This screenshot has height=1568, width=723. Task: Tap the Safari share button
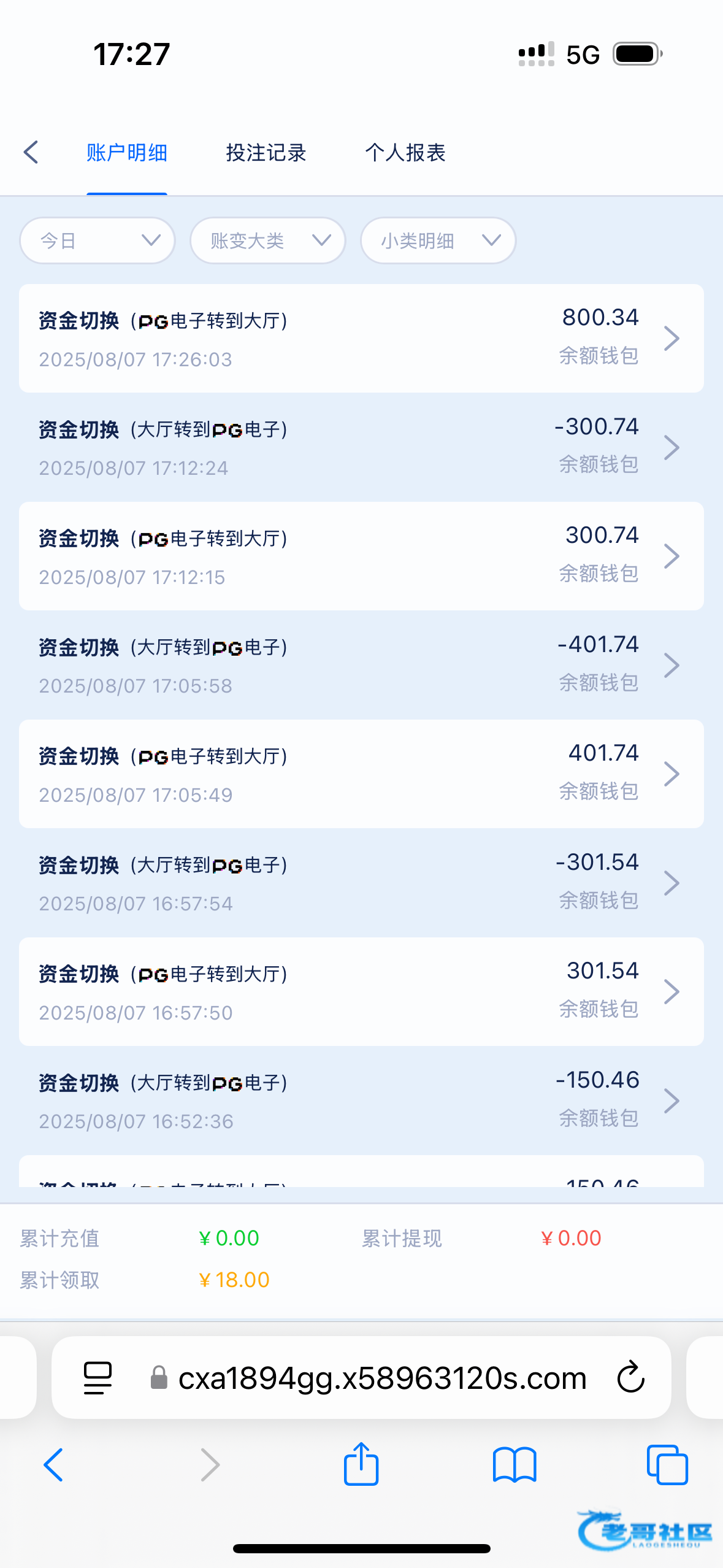coord(361,1464)
